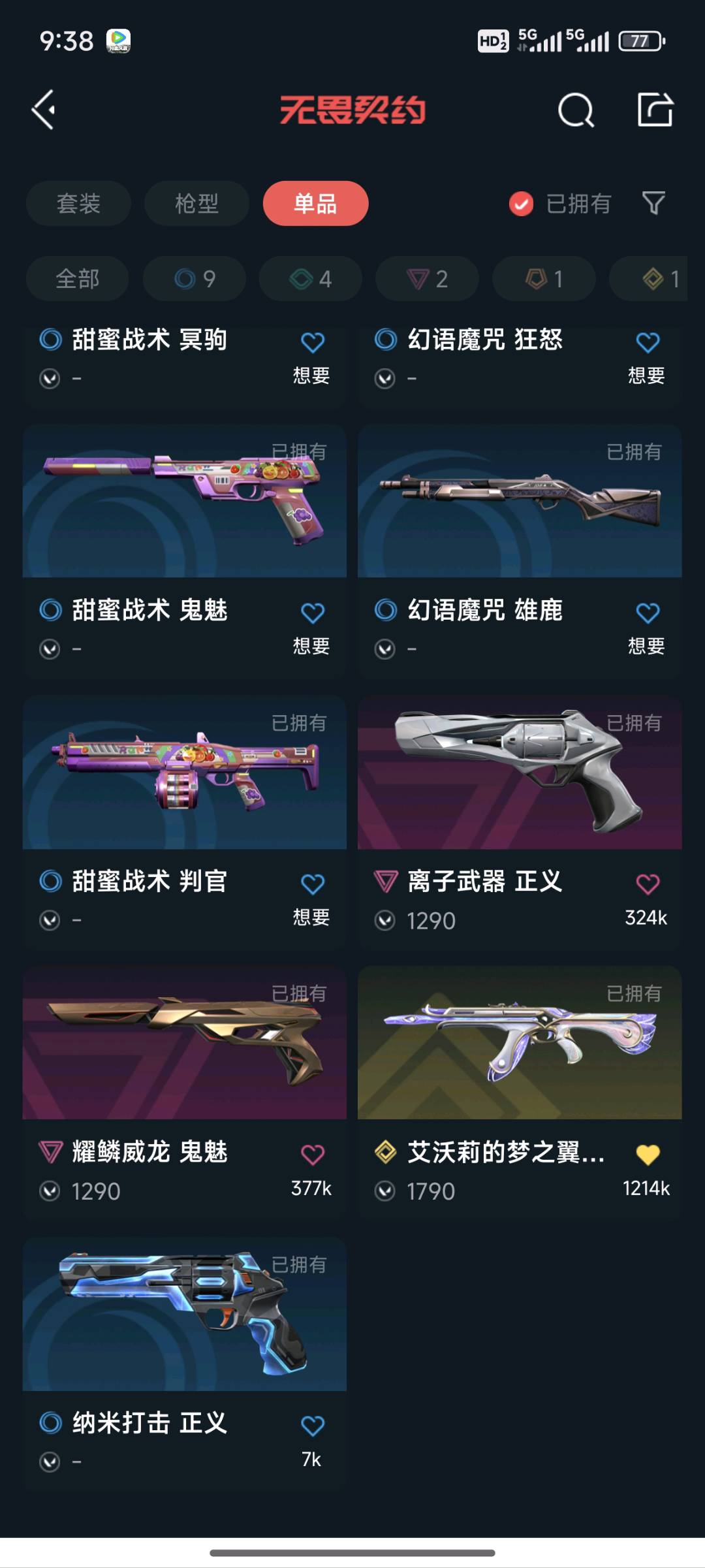The height and width of the screenshot is (1568, 705).
Task: Mark 甜蜜战术 判官 as wanted with the heart
Action: pyautogui.click(x=313, y=884)
